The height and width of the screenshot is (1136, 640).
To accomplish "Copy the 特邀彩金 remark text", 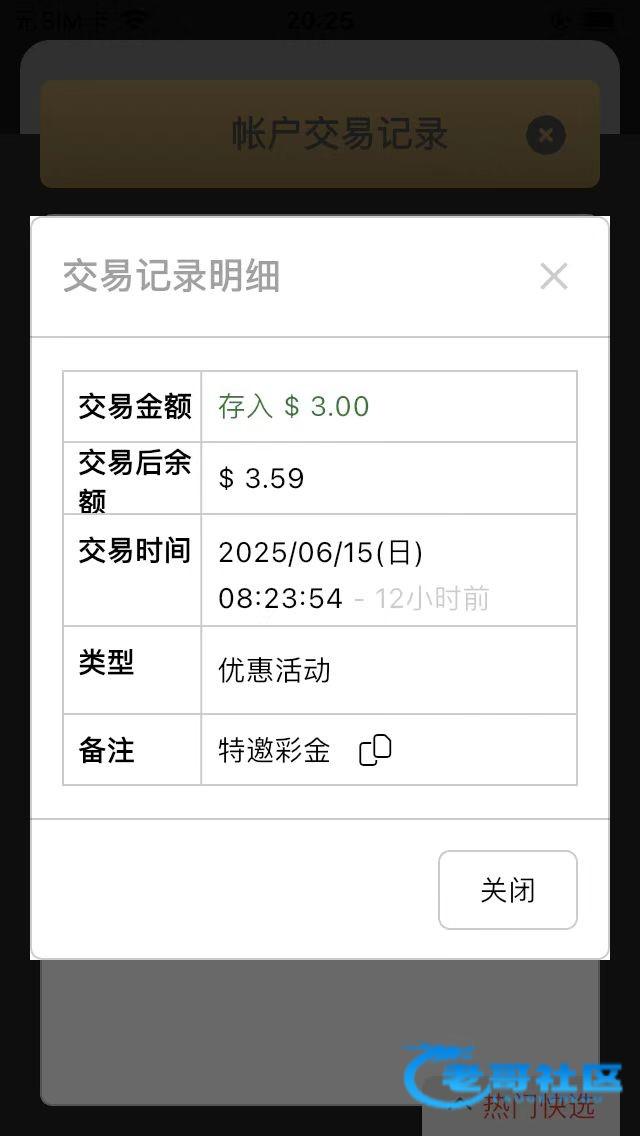I will (x=375, y=750).
